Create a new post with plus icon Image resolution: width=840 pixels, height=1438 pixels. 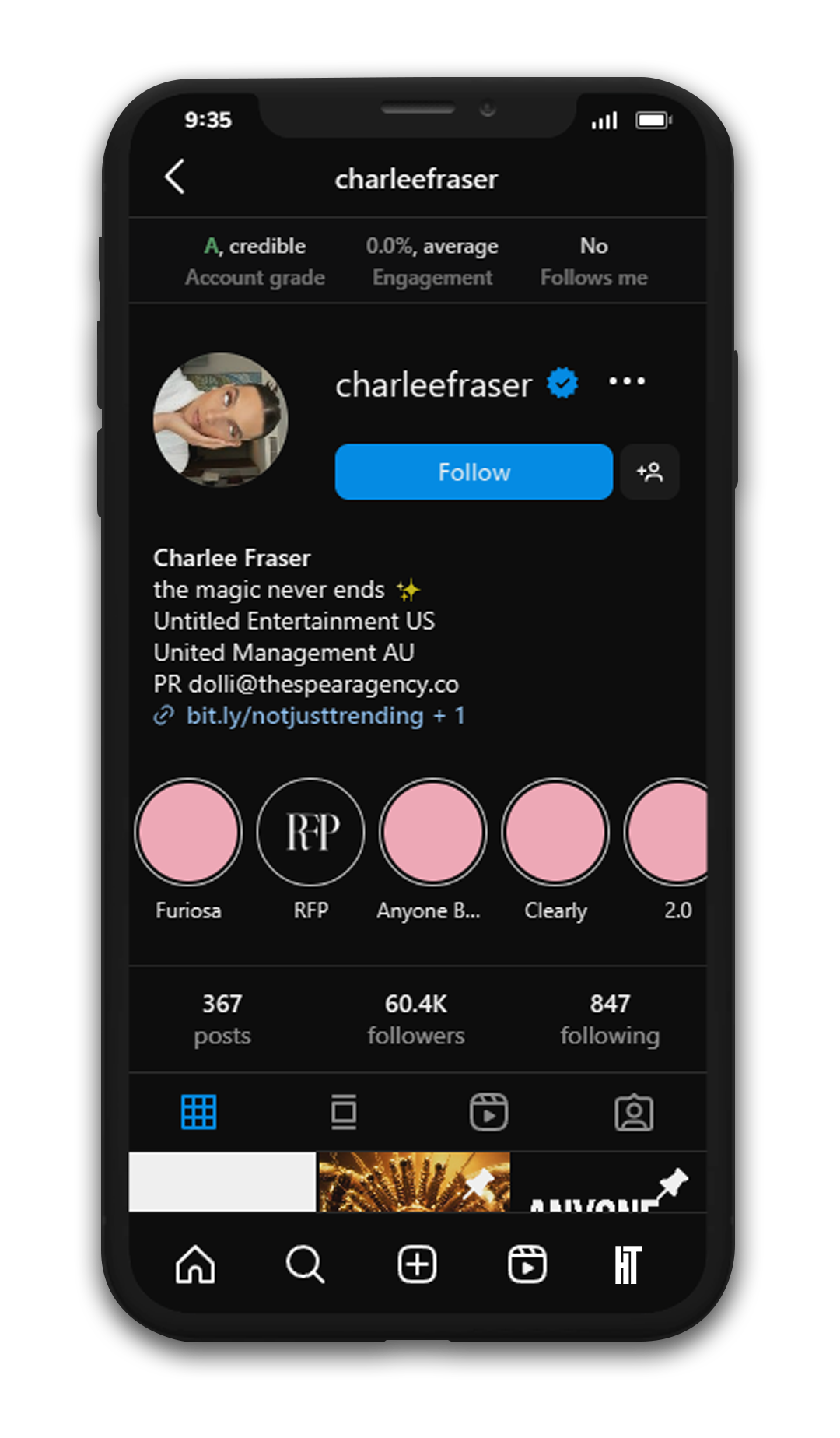click(417, 1264)
